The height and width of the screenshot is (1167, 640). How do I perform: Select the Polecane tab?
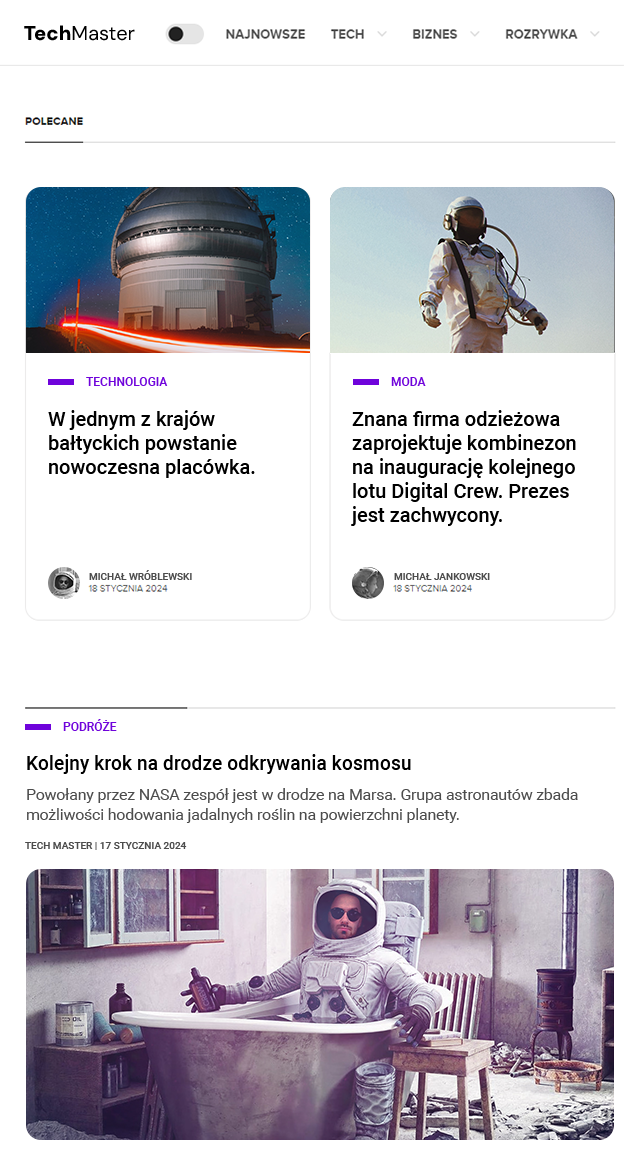(x=54, y=122)
